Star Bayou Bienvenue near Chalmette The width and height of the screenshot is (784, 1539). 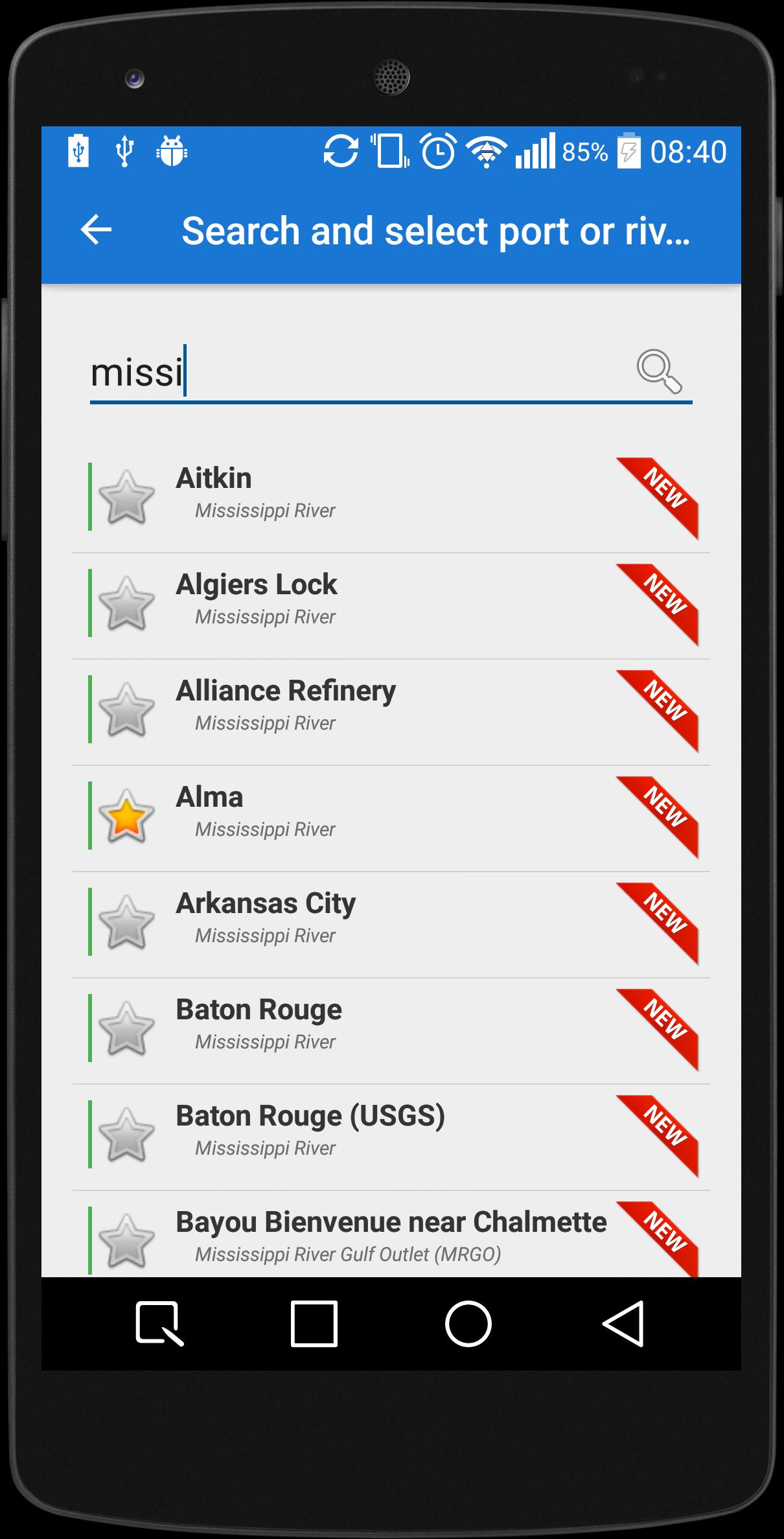coord(126,1240)
